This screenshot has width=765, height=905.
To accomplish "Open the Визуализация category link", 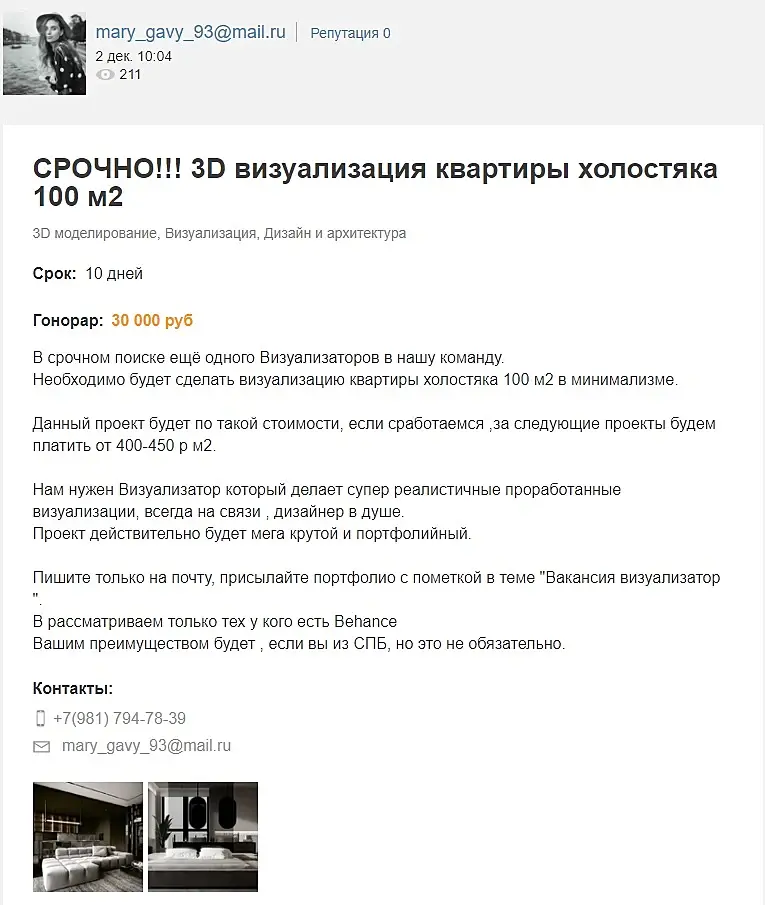I will (x=210, y=234).
